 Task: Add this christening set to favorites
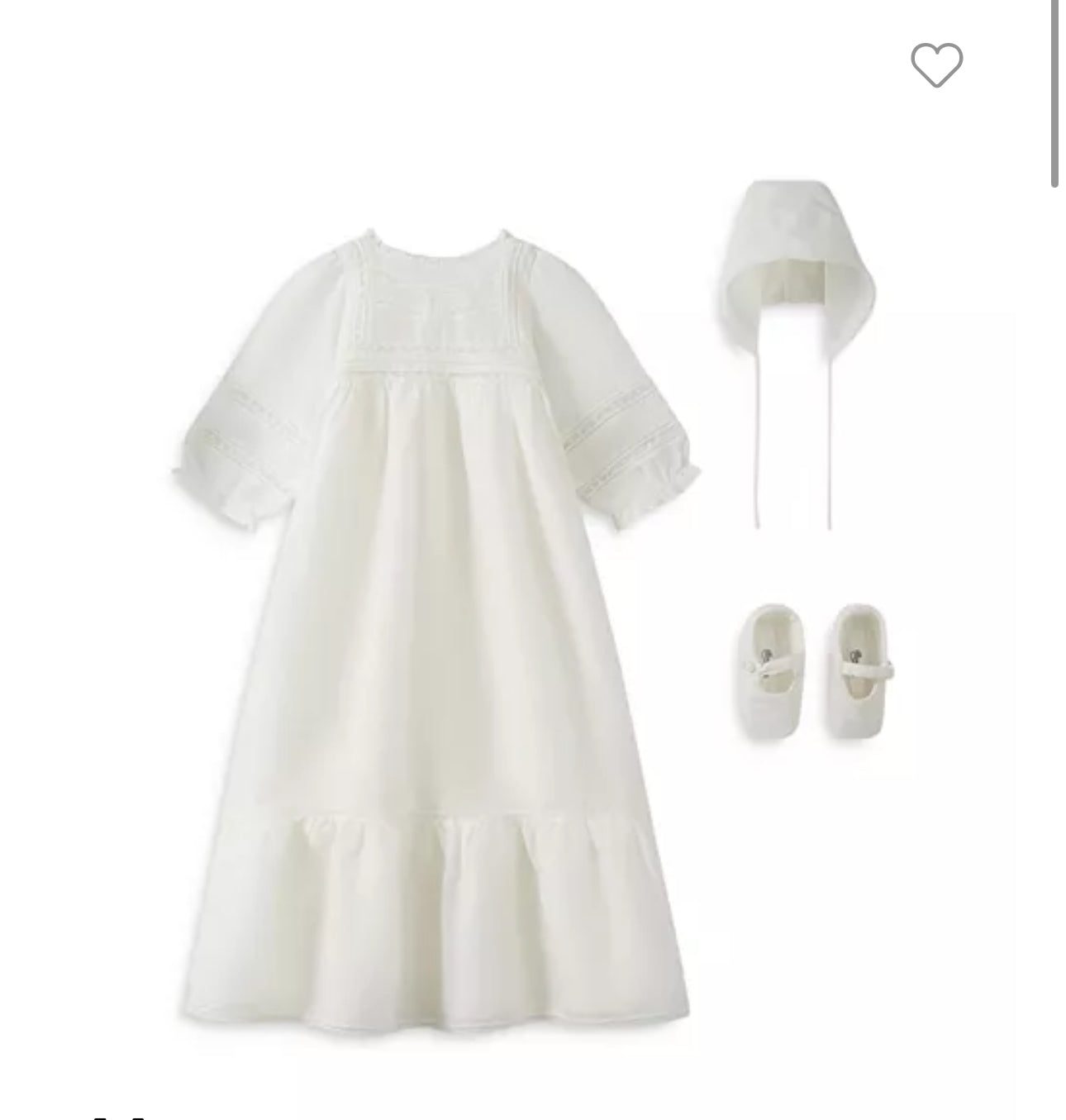[x=936, y=64]
